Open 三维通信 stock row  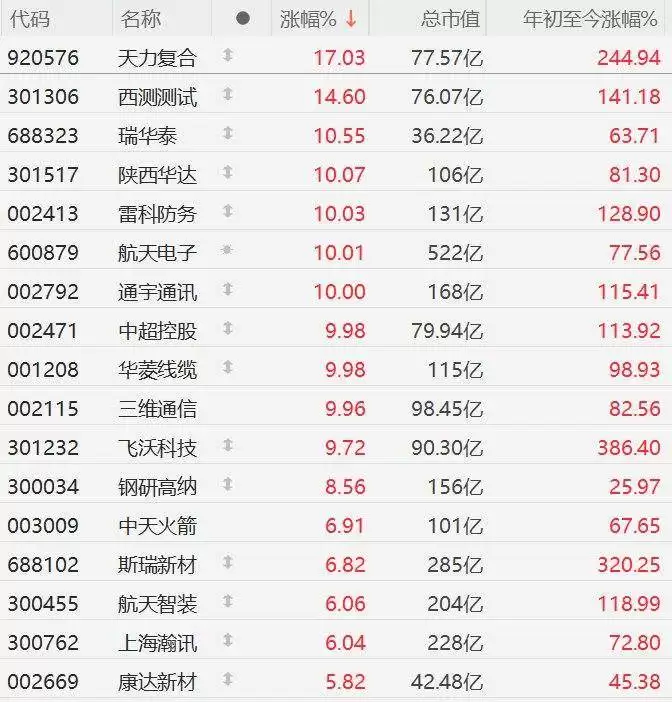coord(157,409)
